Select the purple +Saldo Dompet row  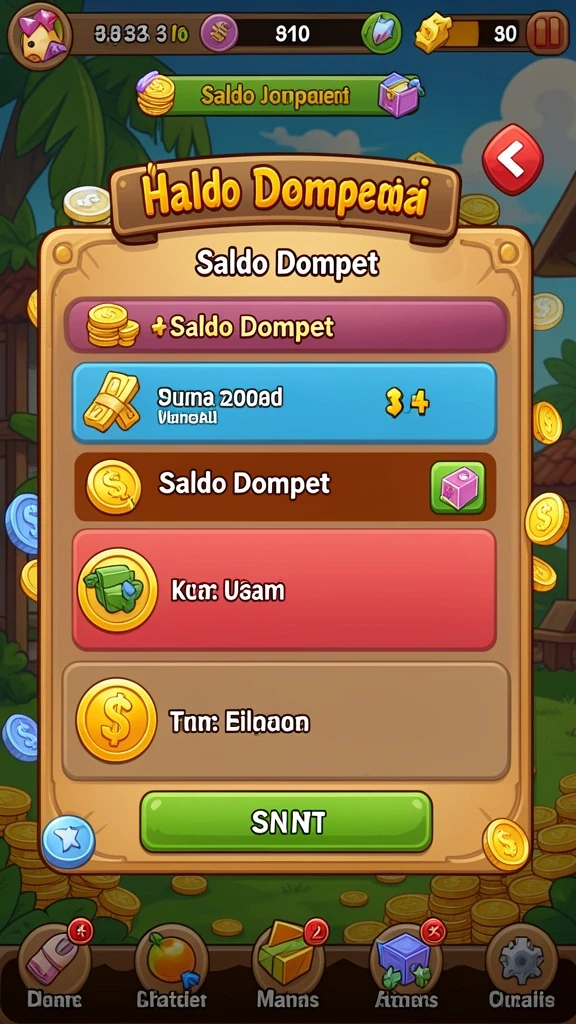287,326
